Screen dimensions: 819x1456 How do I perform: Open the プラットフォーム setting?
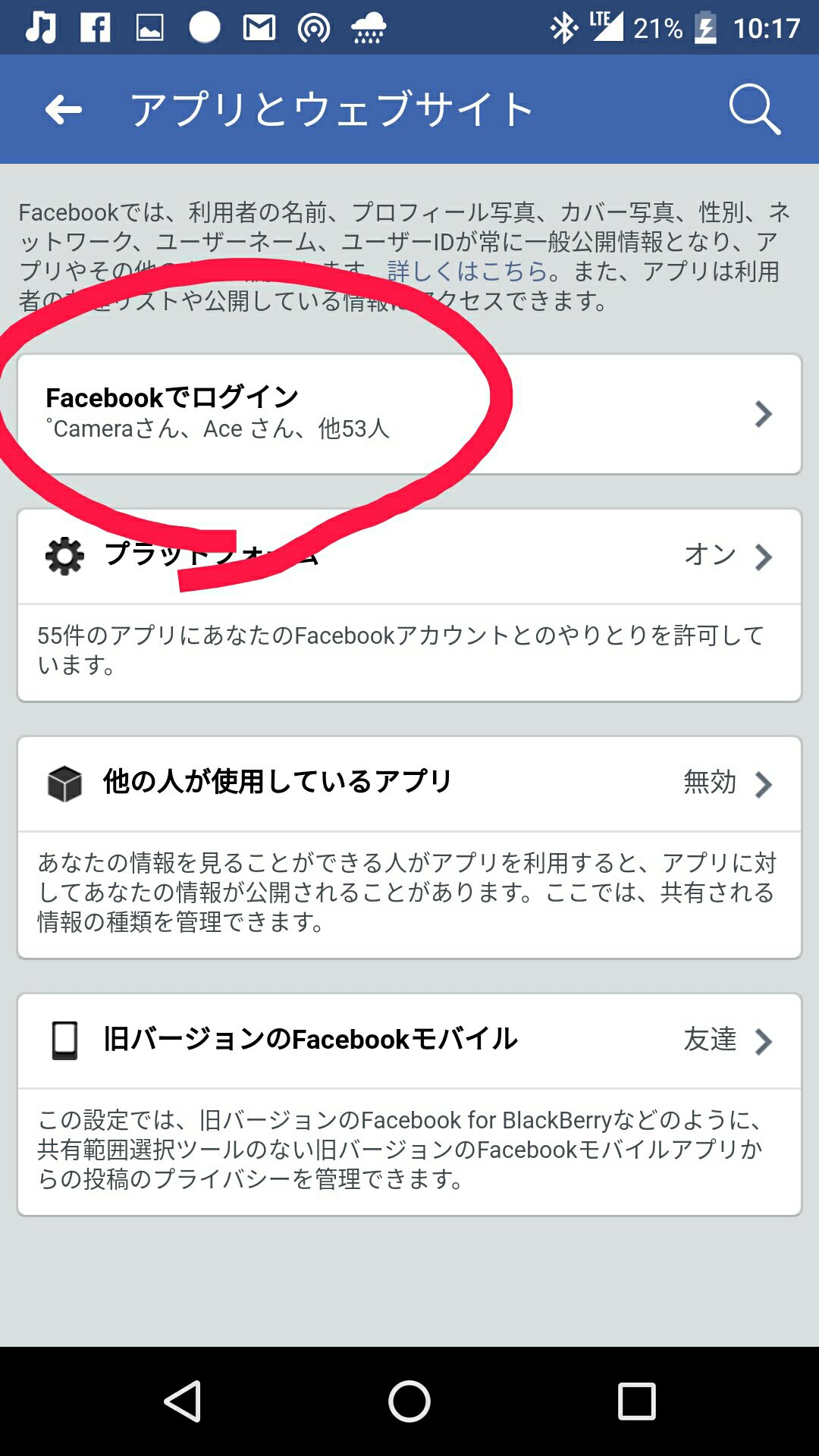click(409, 557)
